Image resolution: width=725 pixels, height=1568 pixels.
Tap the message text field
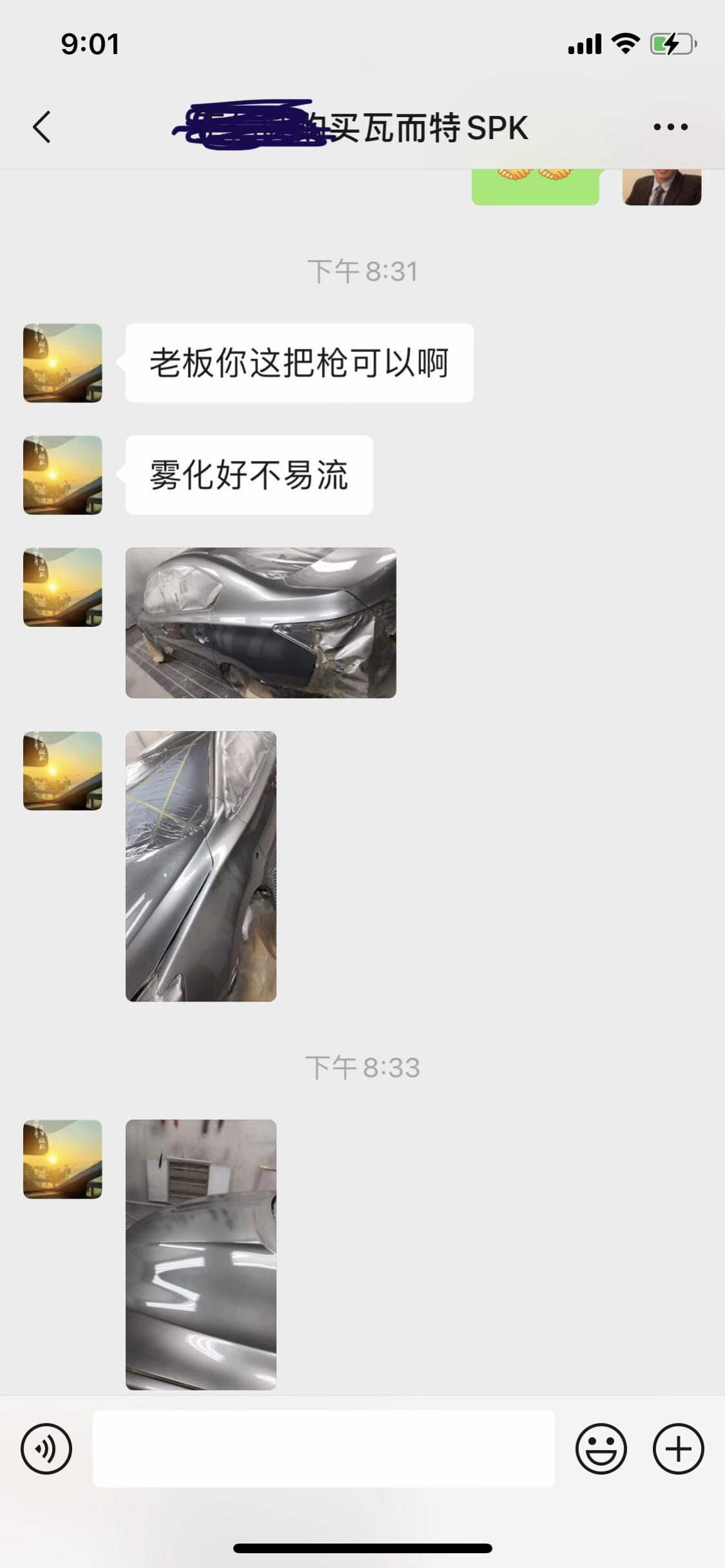[x=323, y=1449]
